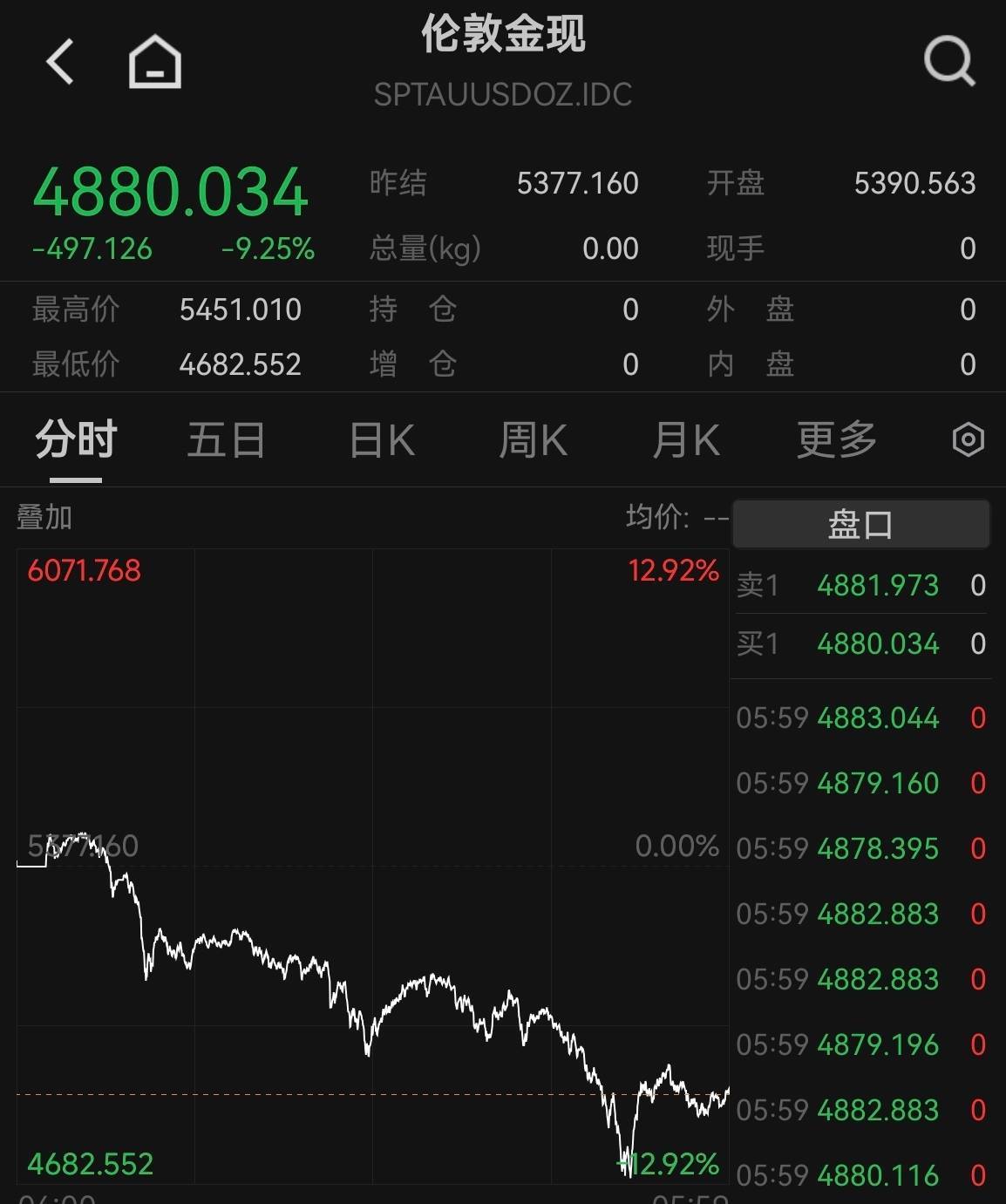This screenshot has height=1204, width=1006.
Task: Go back using the left arrow
Action: point(60,62)
